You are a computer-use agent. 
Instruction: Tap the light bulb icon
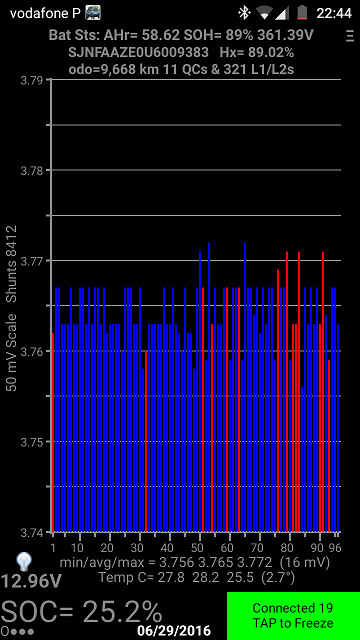24,562
